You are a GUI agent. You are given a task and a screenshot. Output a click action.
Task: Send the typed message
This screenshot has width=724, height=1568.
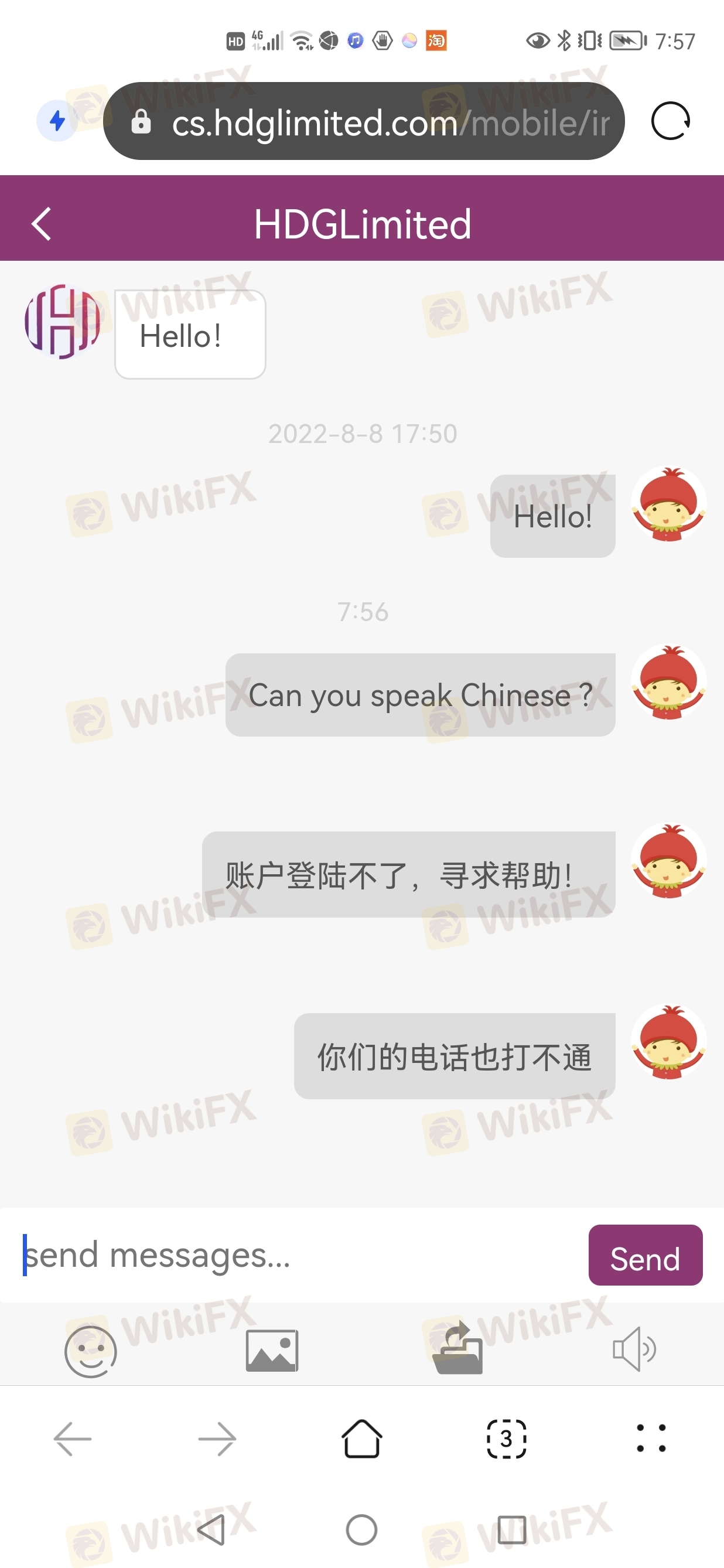[x=645, y=1255]
